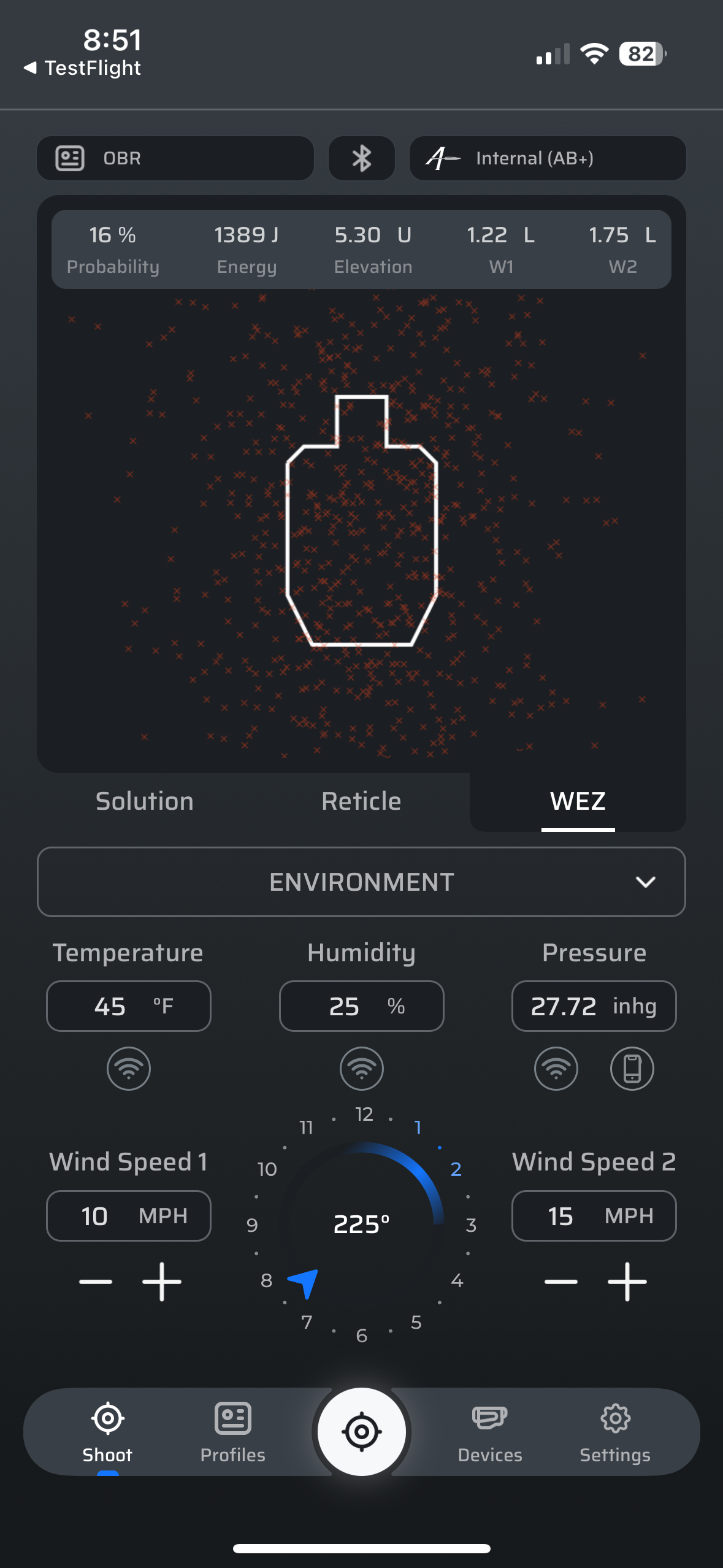Select the Internal (AB+) device selector

[547, 158]
